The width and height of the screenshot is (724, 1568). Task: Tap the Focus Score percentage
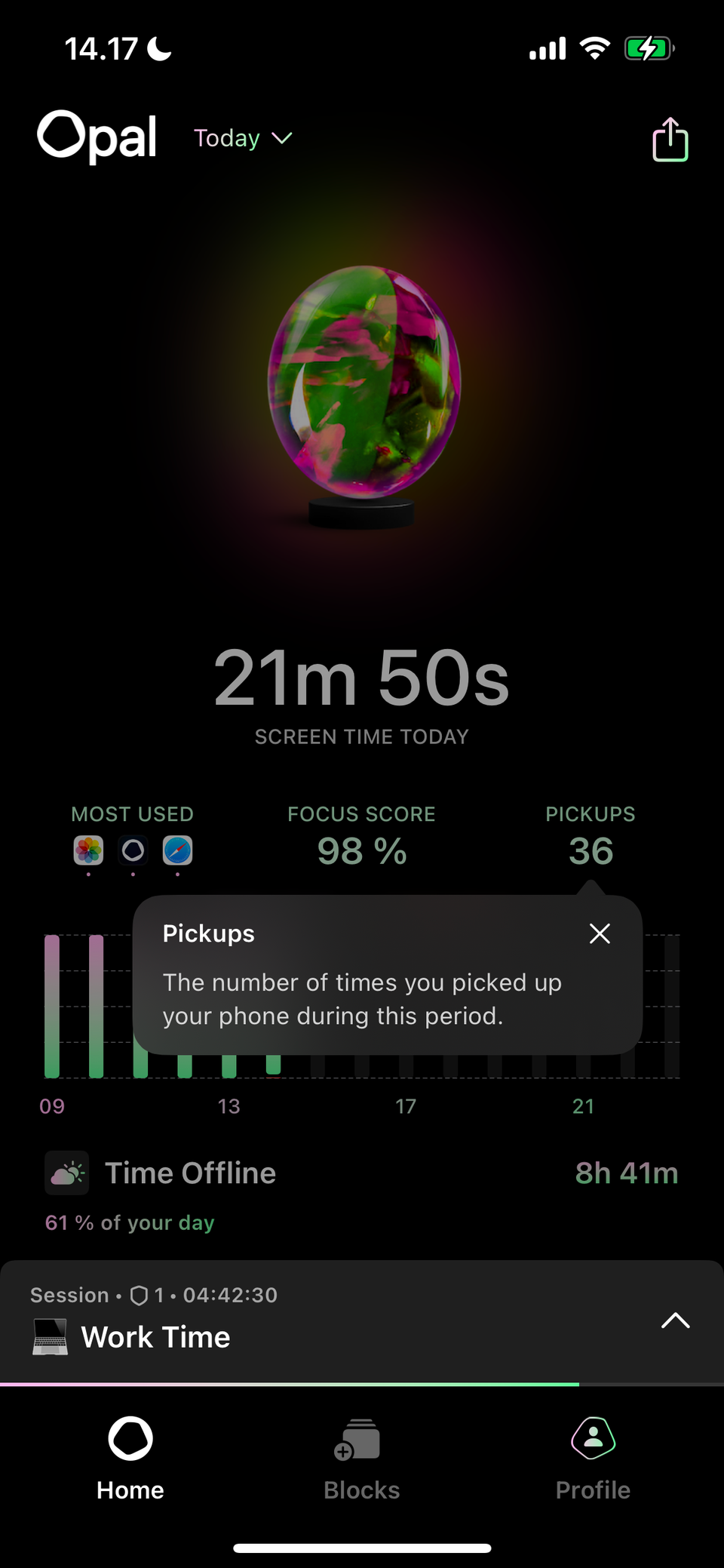[361, 850]
